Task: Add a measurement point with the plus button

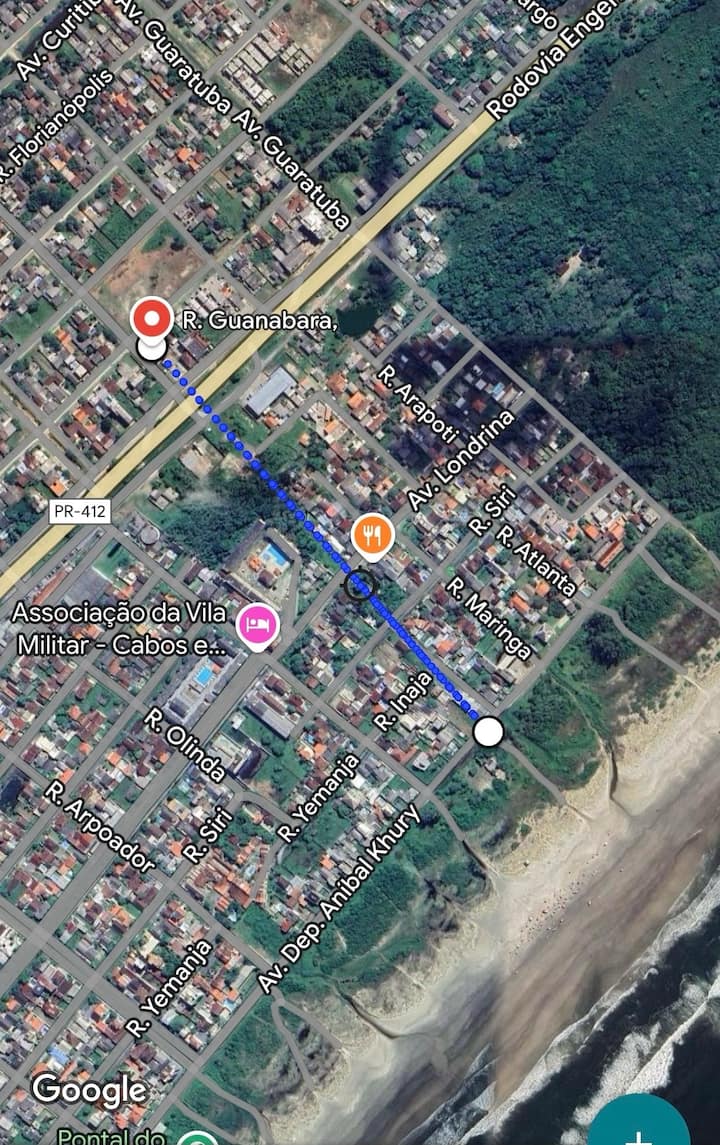Action: [640, 1127]
